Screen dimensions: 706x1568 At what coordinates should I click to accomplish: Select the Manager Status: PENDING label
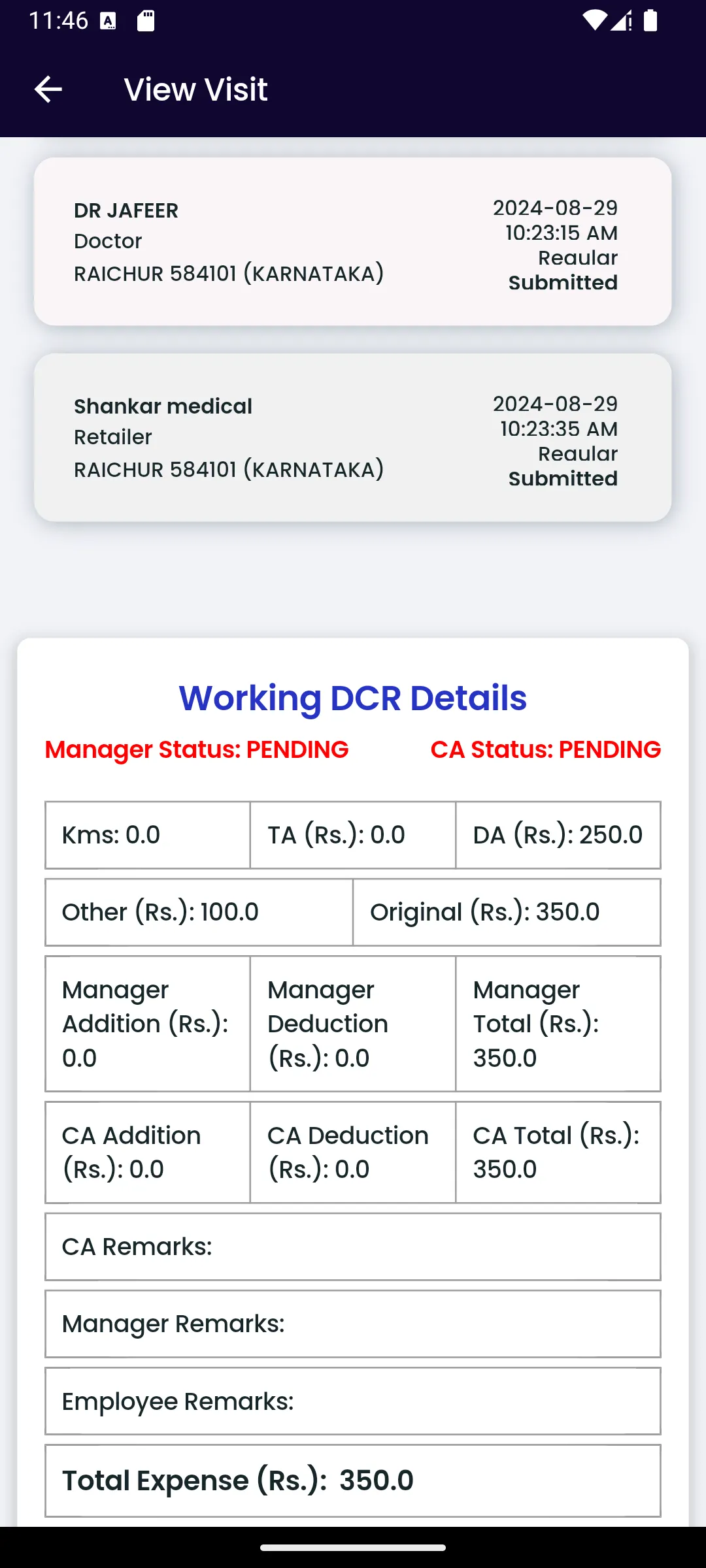click(x=197, y=750)
